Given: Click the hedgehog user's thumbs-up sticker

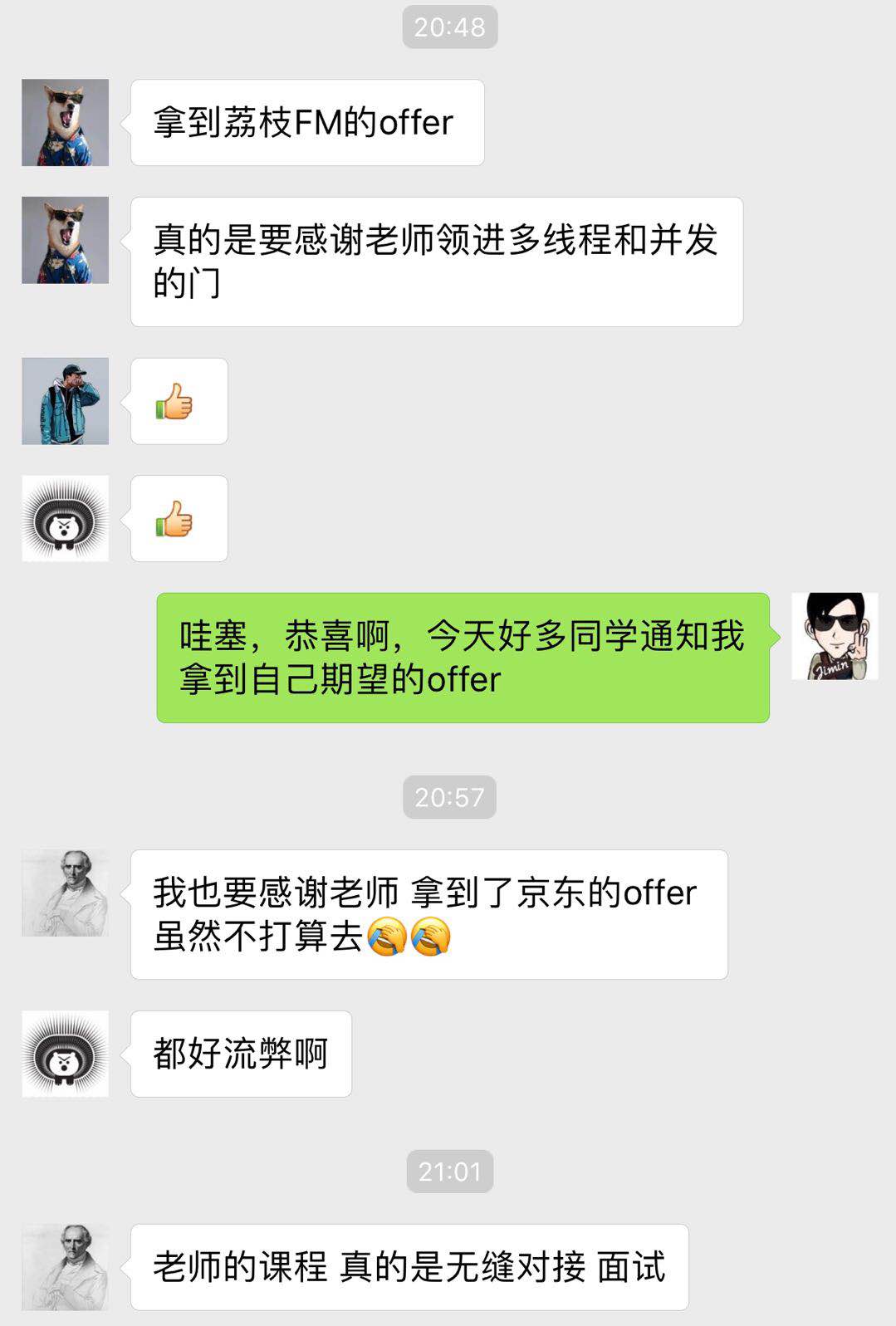Looking at the screenshot, I should tap(177, 519).
